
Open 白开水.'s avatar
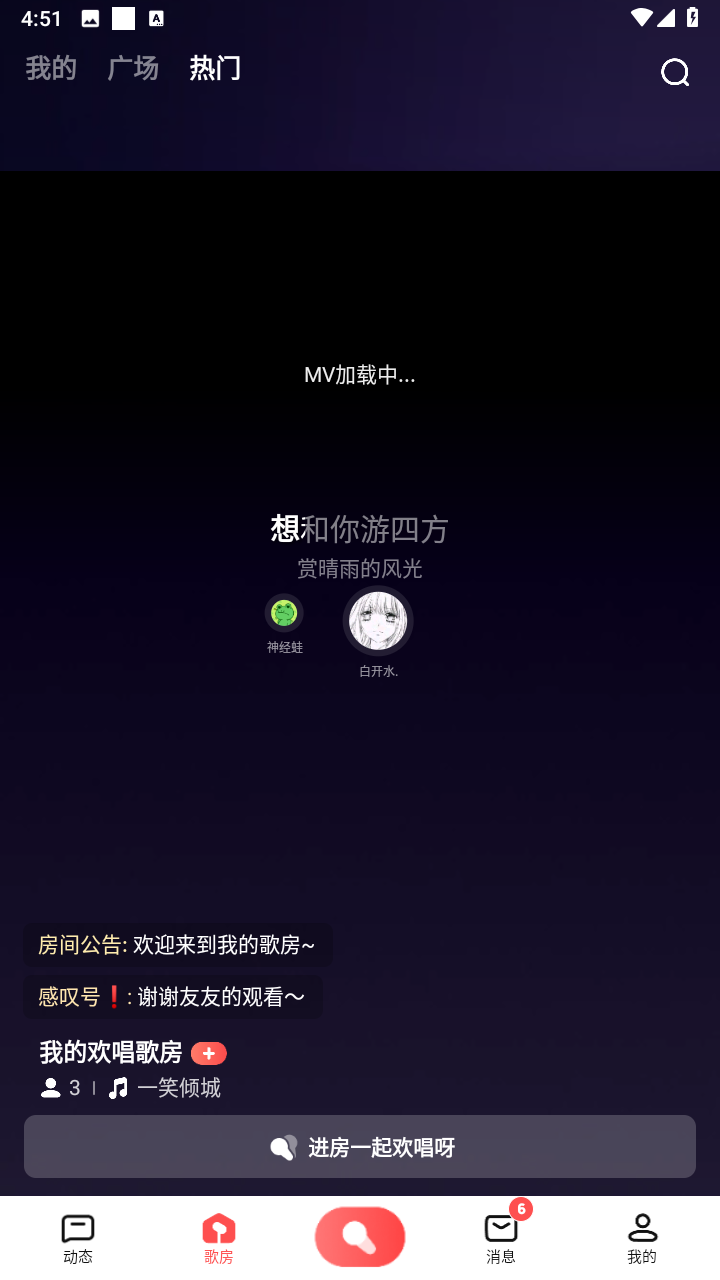click(x=378, y=621)
